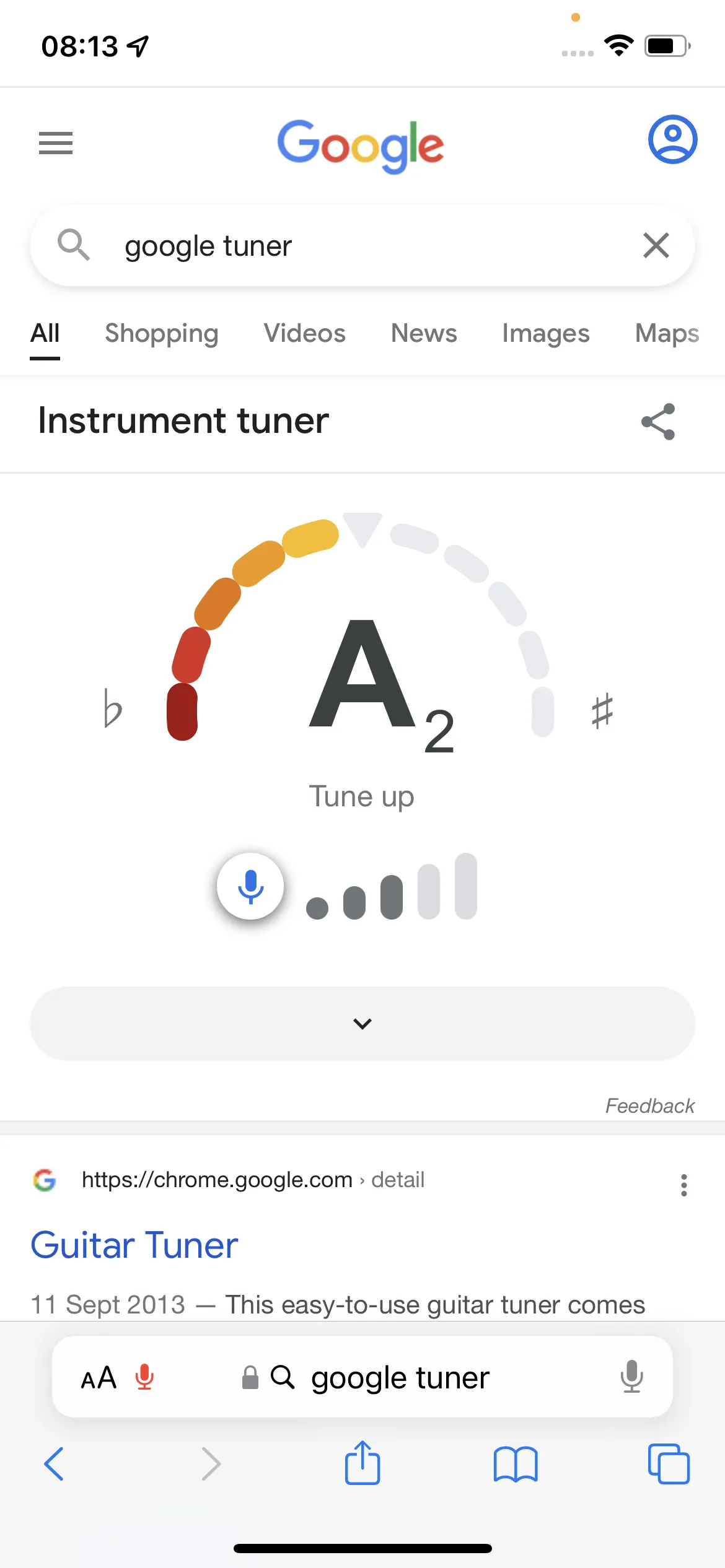
Task: Send Feedback on the tuner
Action: coord(649,1106)
